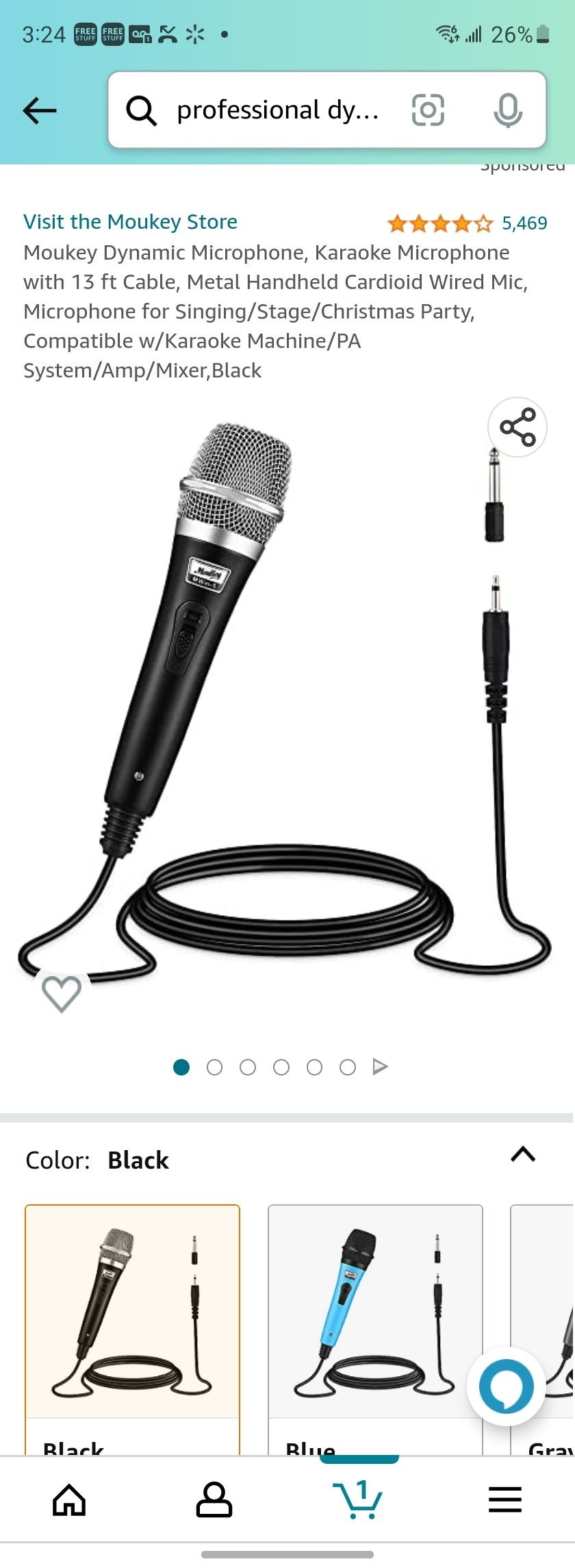Add the microphone to a wish list with the heart
This screenshot has width=575, height=1568.
(62, 993)
